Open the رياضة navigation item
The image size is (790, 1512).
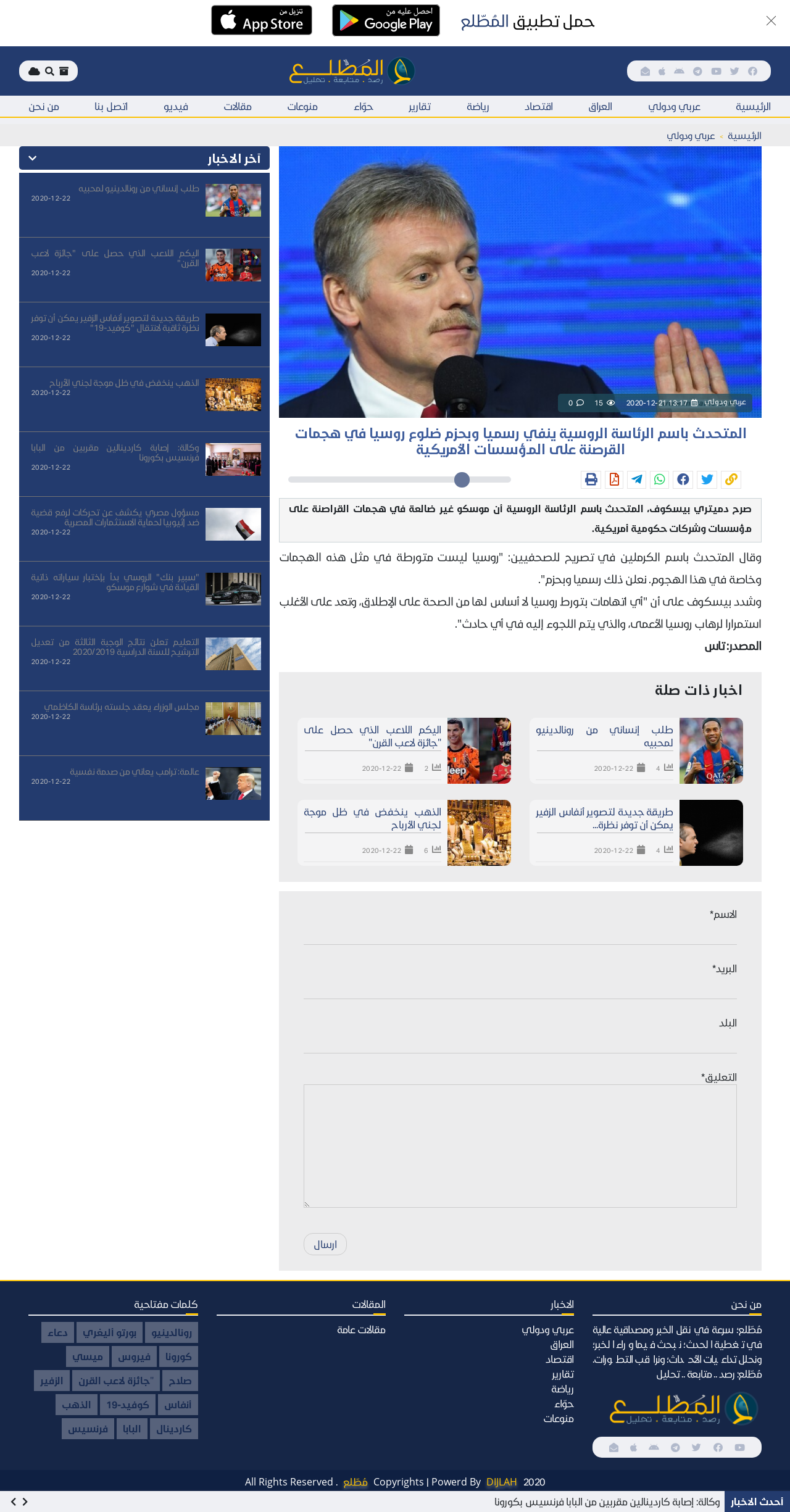478,107
